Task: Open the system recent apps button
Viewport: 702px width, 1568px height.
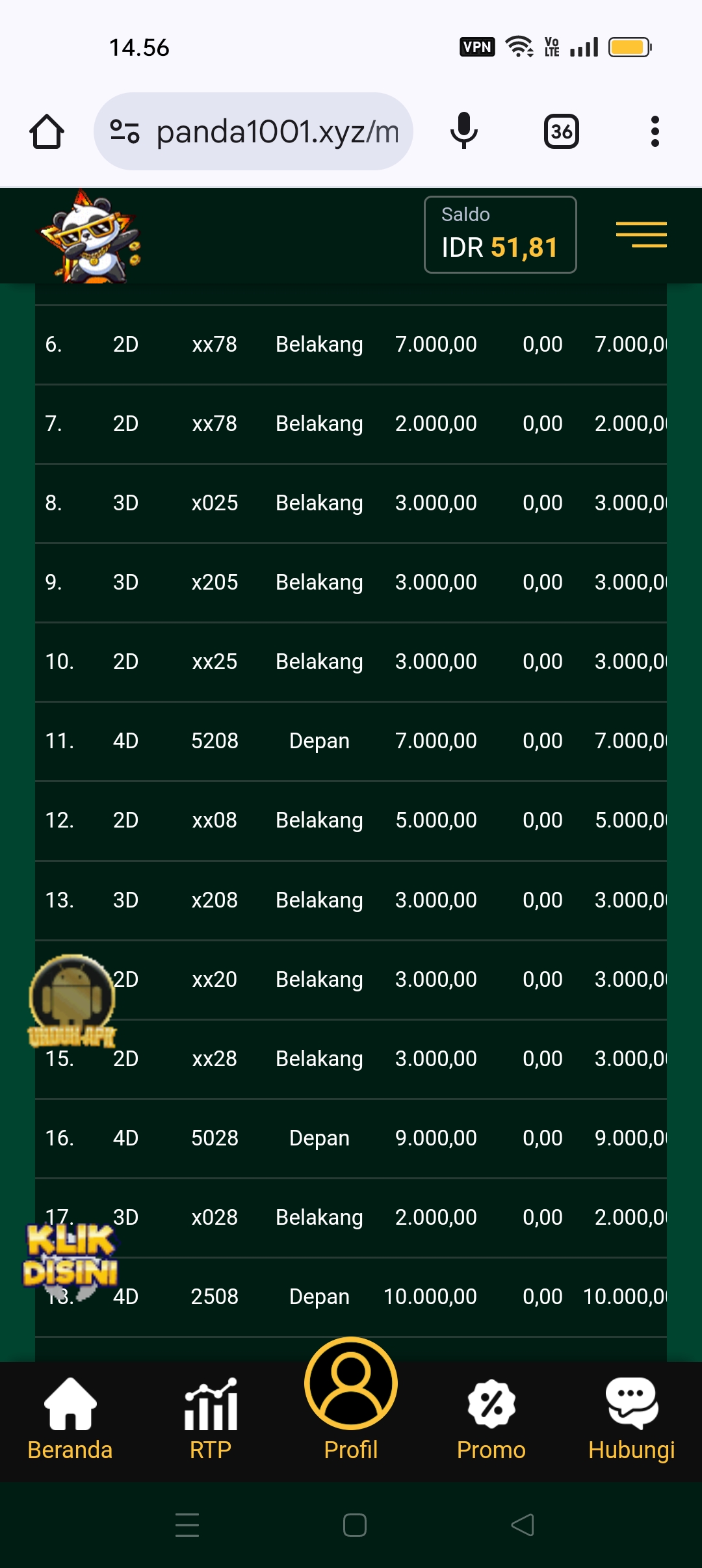Action: [x=187, y=1525]
